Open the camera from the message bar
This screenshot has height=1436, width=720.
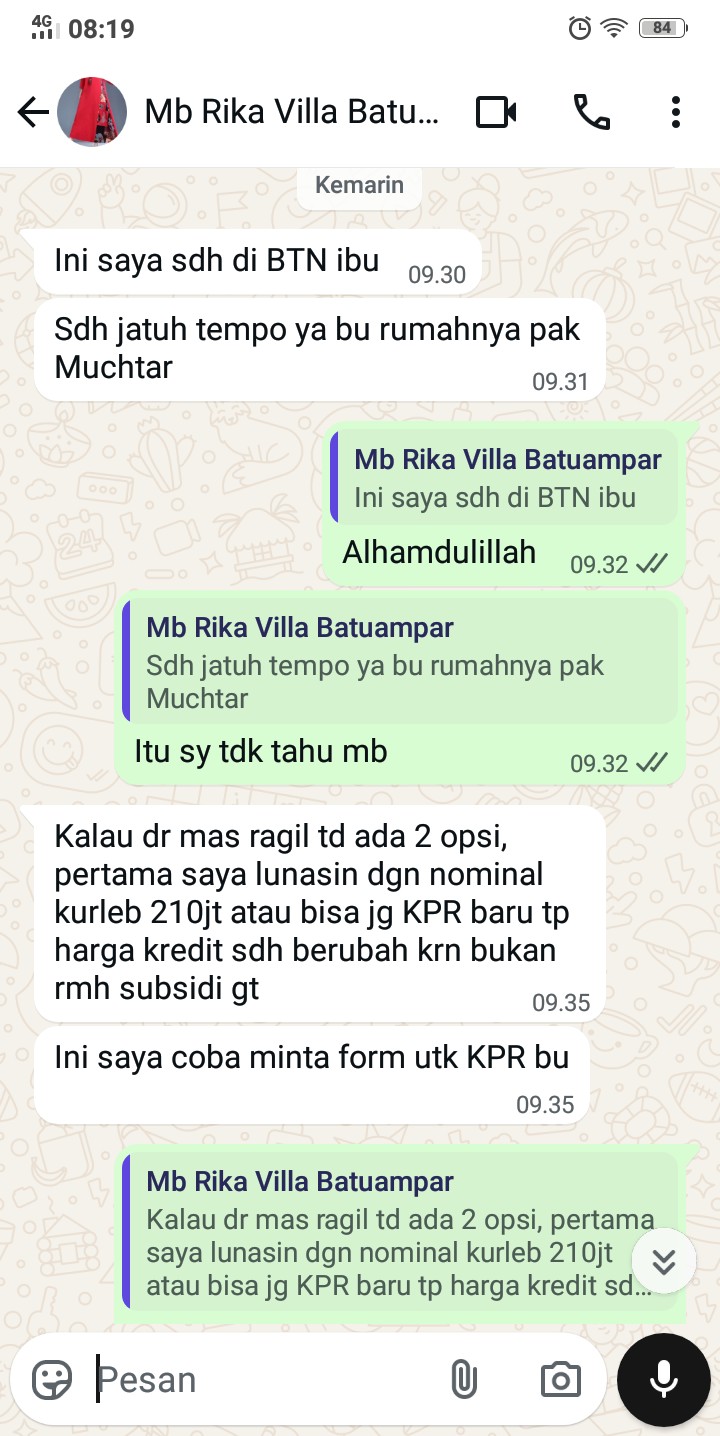[560, 1380]
